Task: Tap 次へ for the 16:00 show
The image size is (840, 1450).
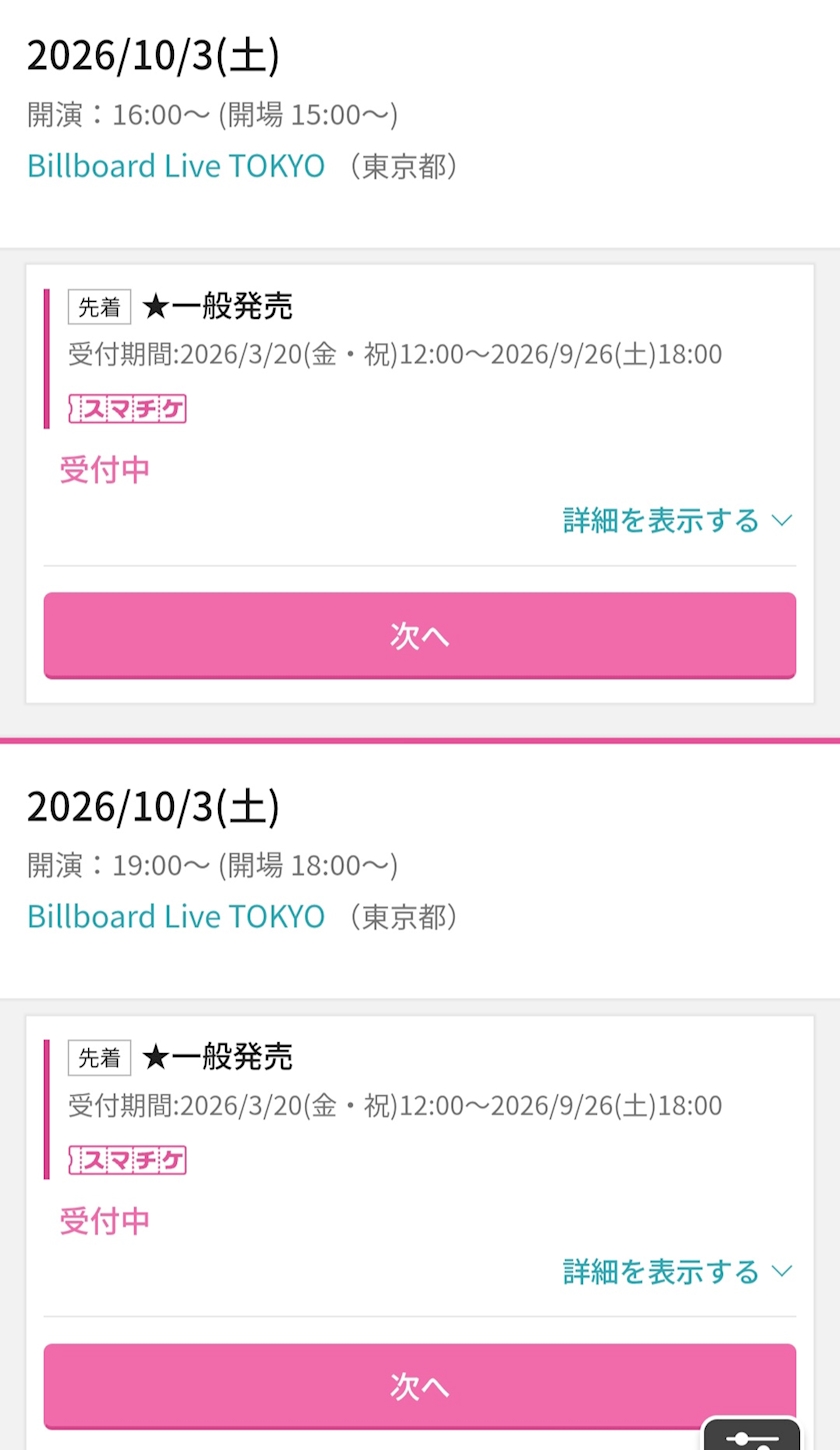Action: tap(420, 636)
